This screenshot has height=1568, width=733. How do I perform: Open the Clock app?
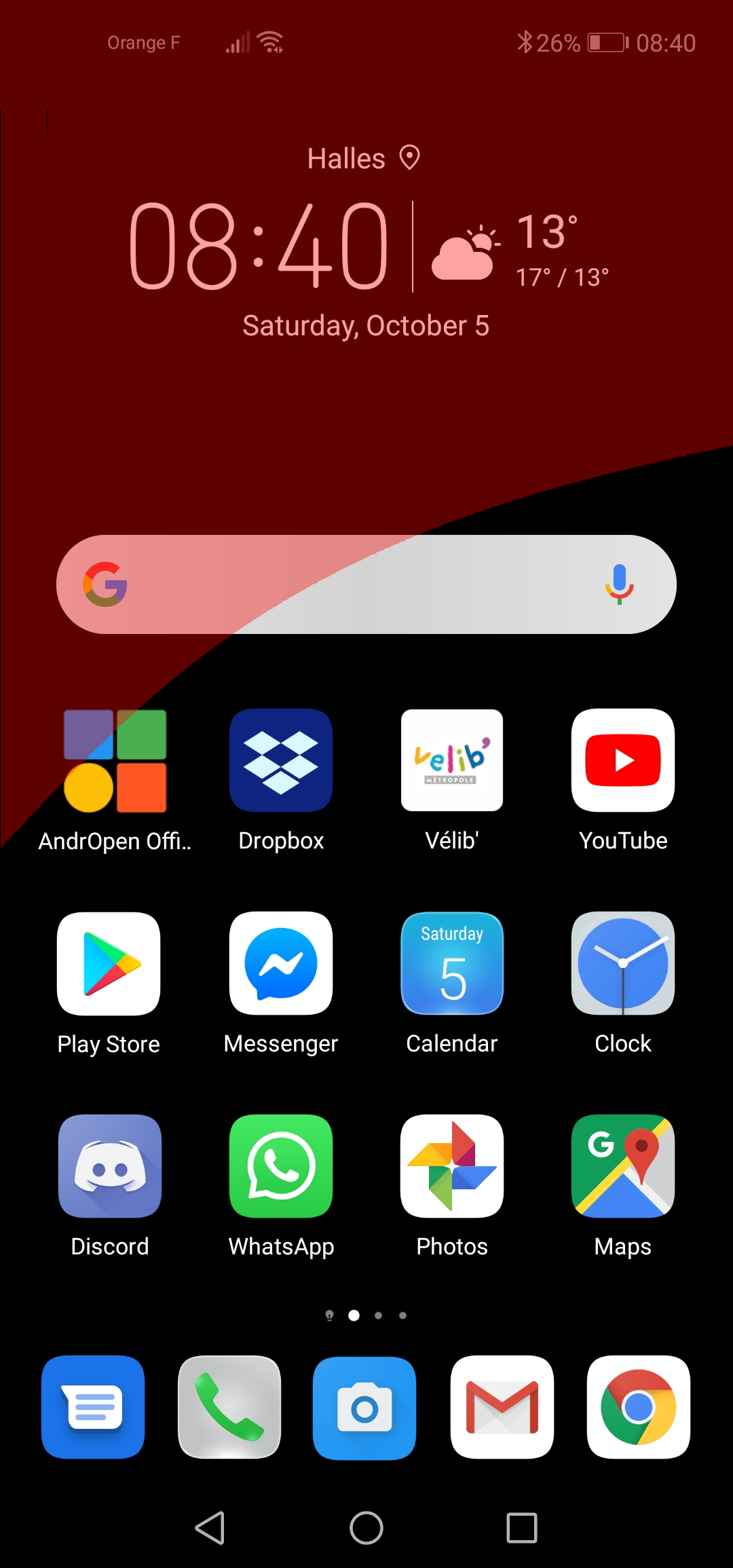click(622, 964)
